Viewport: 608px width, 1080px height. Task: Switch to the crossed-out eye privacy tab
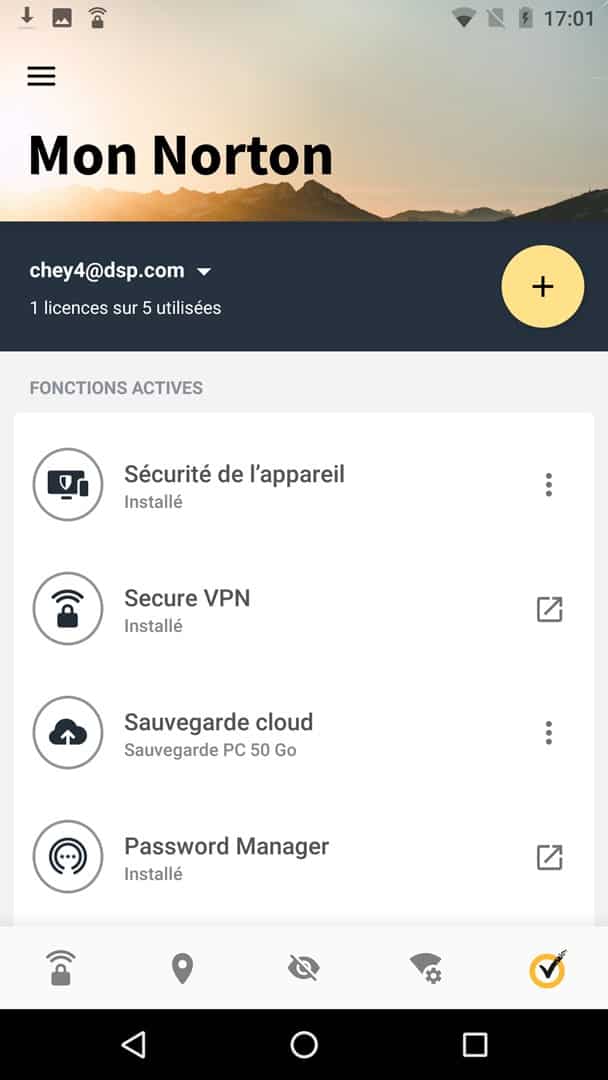304,968
